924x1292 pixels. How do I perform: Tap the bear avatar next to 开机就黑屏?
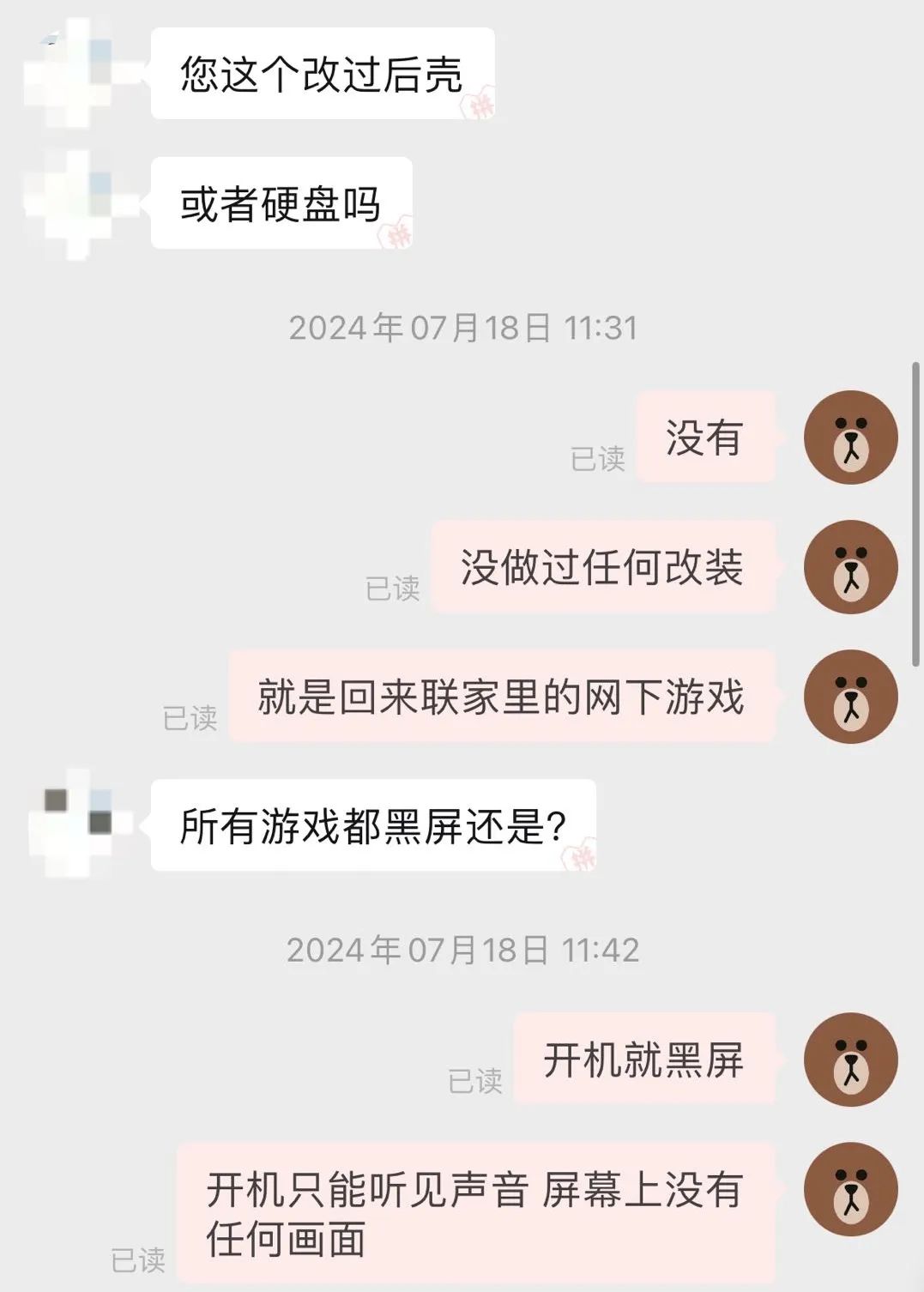[850, 1060]
